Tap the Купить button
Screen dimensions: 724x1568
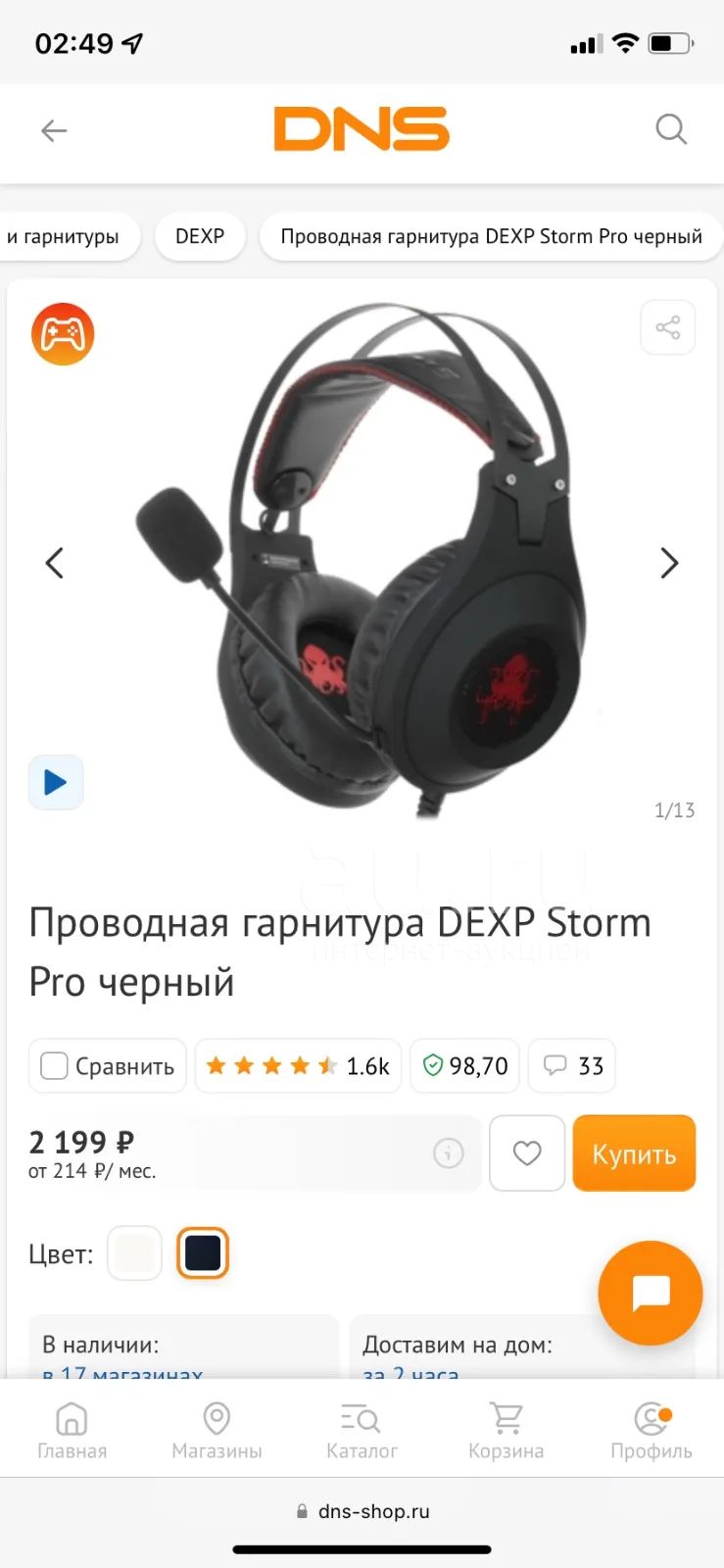(634, 1153)
